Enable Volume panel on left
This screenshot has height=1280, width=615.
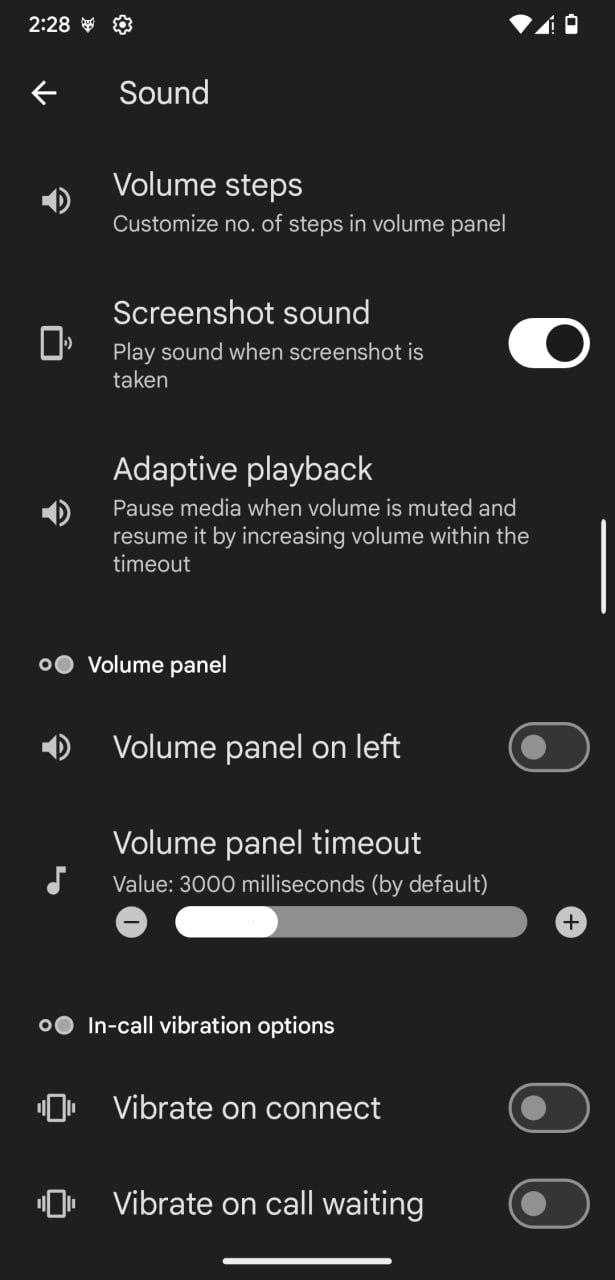click(x=548, y=747)
